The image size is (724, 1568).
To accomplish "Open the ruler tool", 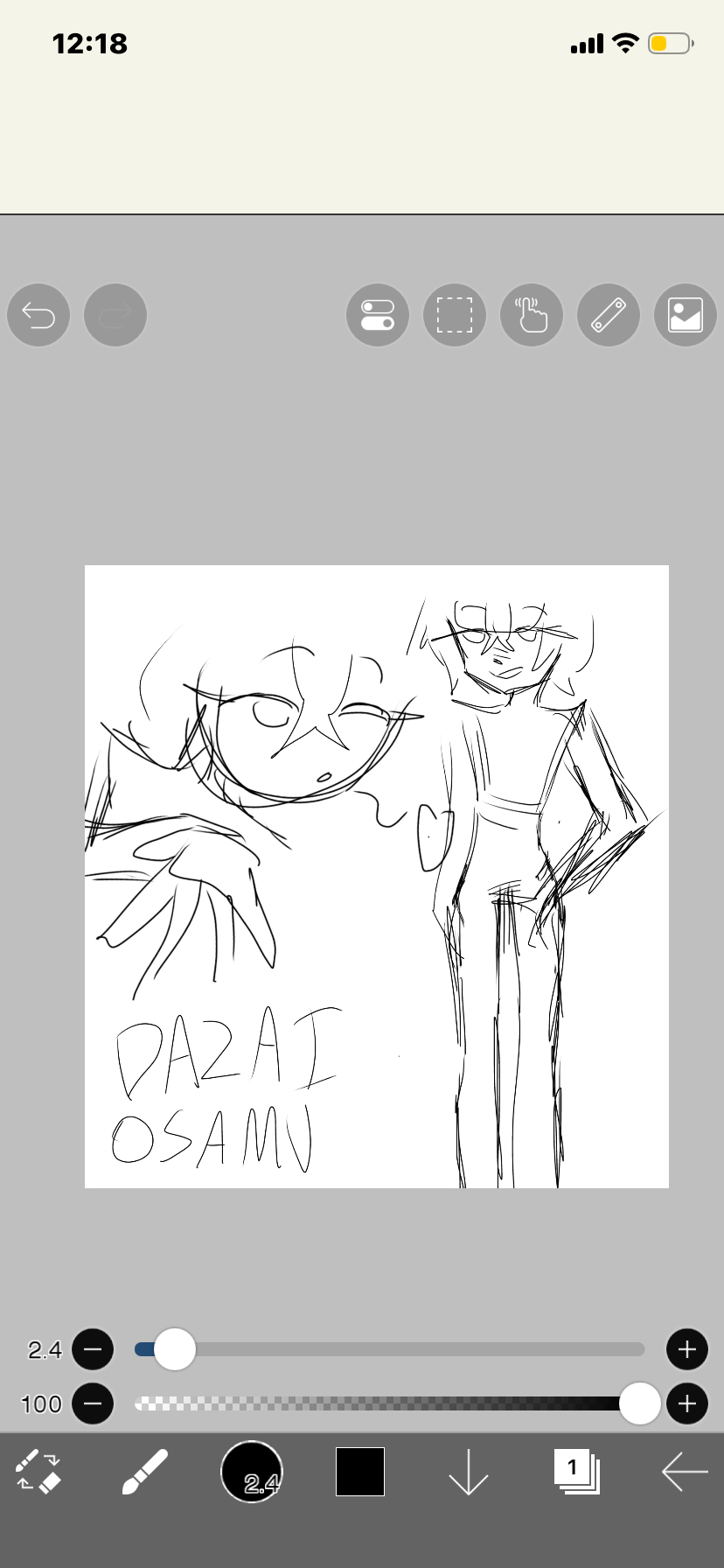I will (609, 315).
